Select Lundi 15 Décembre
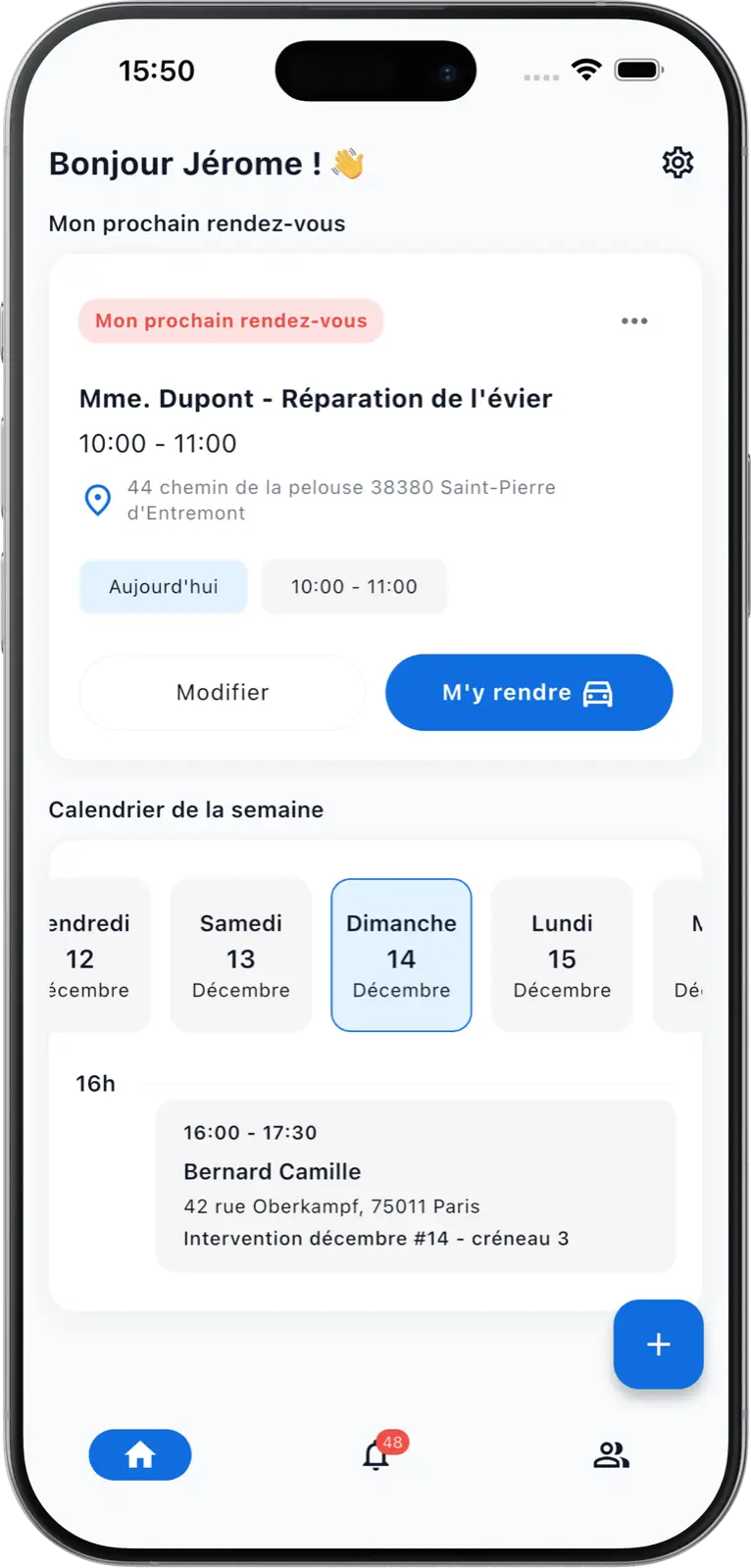Screen dimensions: 751x1568 pyautogui.click(x=562, y=955)
